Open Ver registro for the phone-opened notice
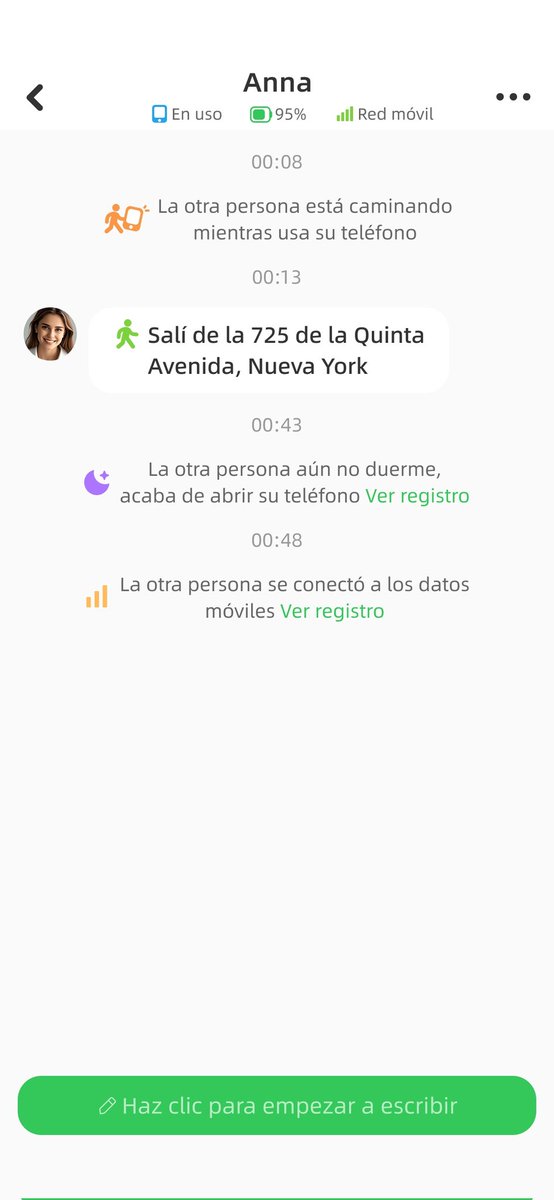The image size is (554, 1200). point(417,496)
